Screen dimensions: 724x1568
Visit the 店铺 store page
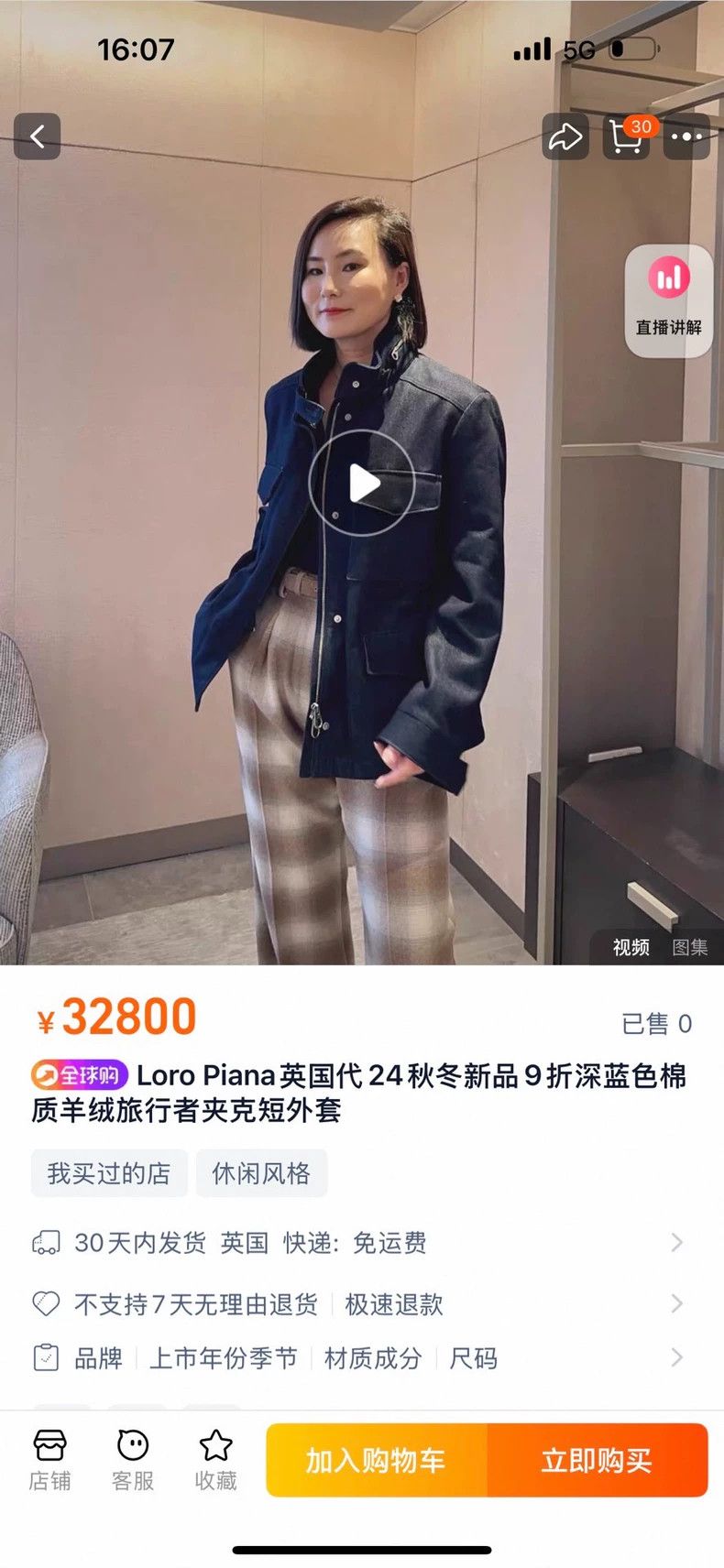click(x=49, y=1460)
